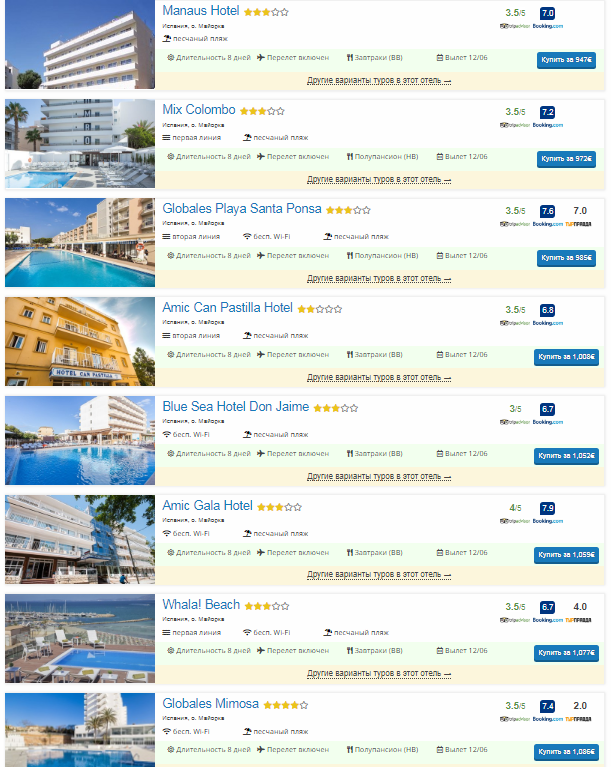Buy Blue Sea Don Jaime tour for 1,052€
Screen dimensions: 611x767
566,455
